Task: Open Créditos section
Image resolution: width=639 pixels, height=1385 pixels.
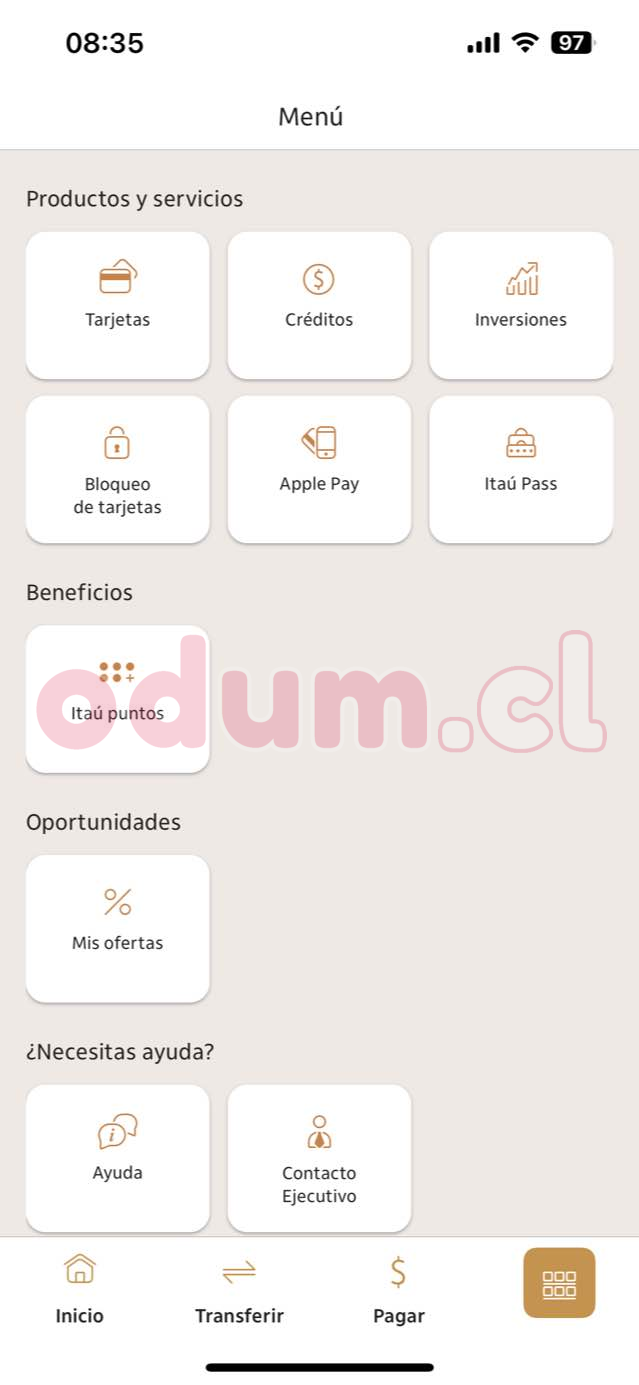Action: coord(319,305)
